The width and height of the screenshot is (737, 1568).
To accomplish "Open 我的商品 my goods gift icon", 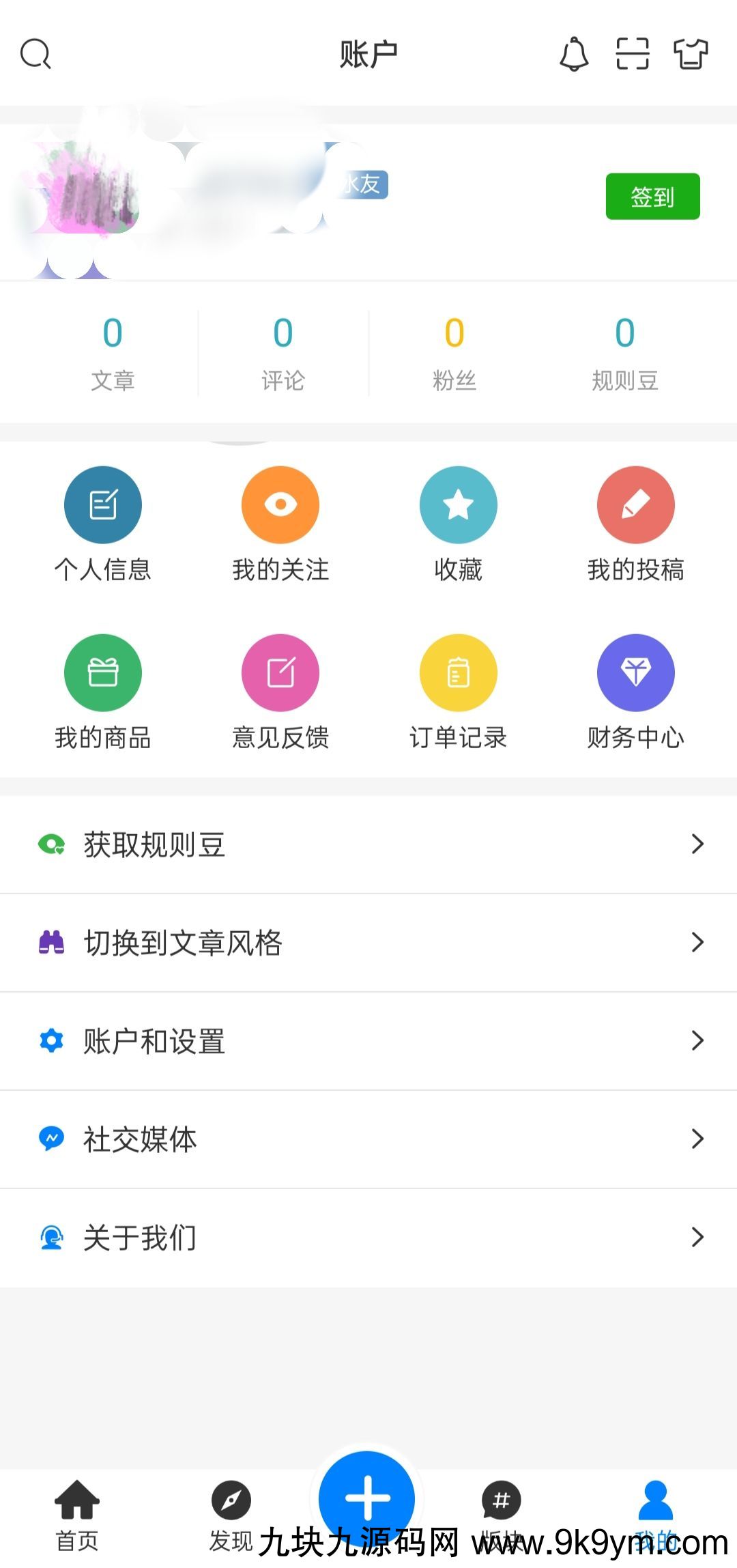I will (102, 672).
